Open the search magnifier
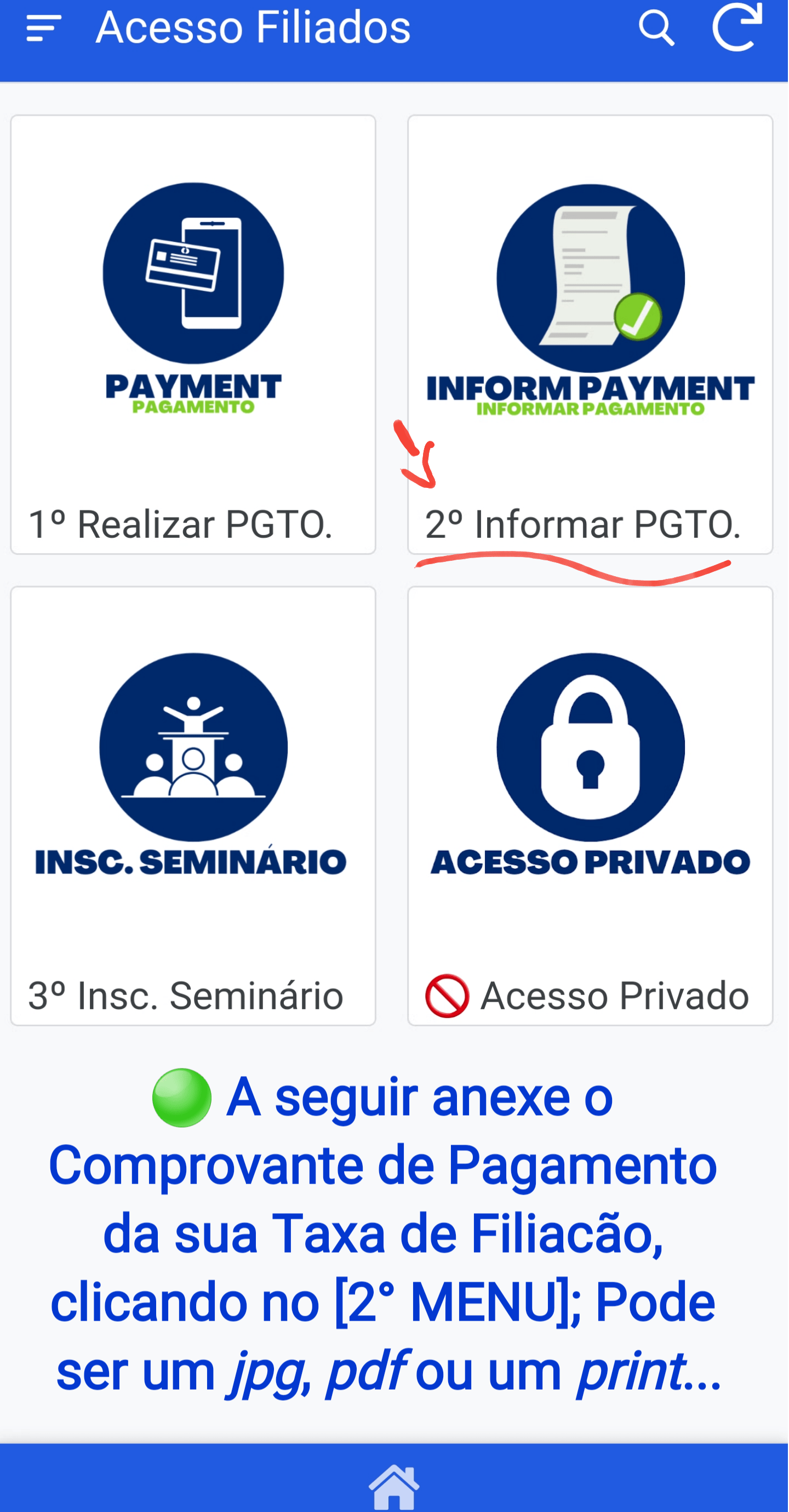 tap(656, 27)
